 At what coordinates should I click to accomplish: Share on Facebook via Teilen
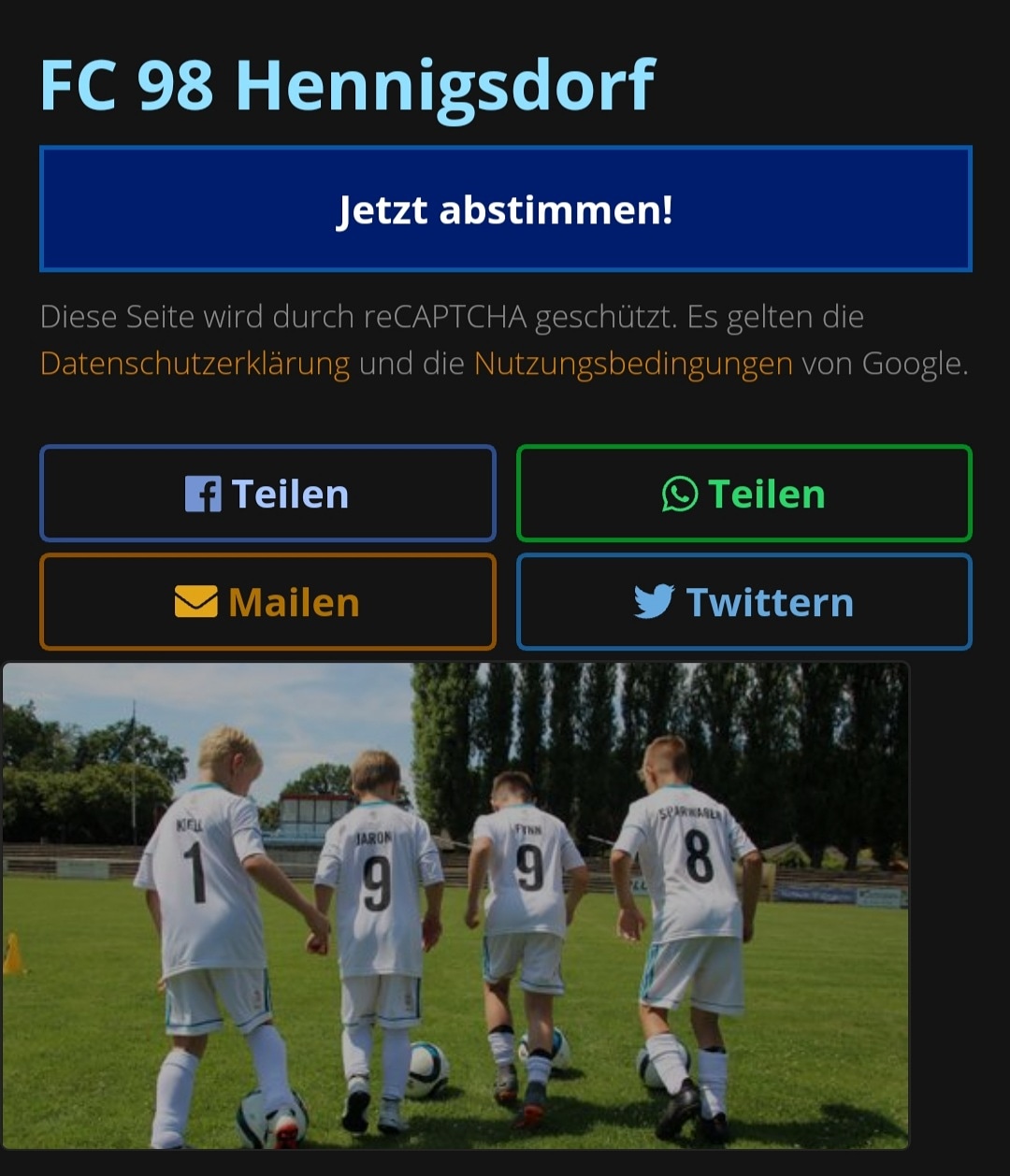[267, 494]
